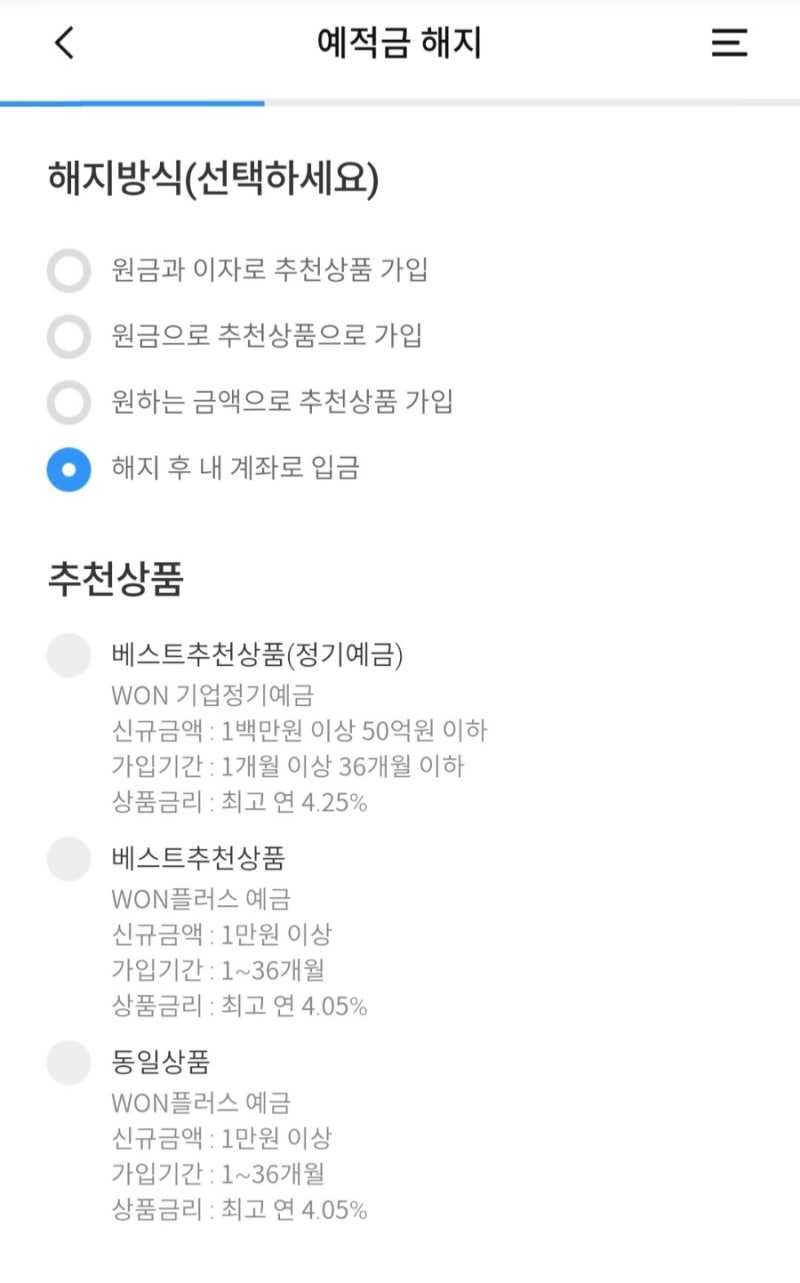Open the hamburger menu
The image size is (800, 1283).
pyautogui.click(x=729, y=43)
